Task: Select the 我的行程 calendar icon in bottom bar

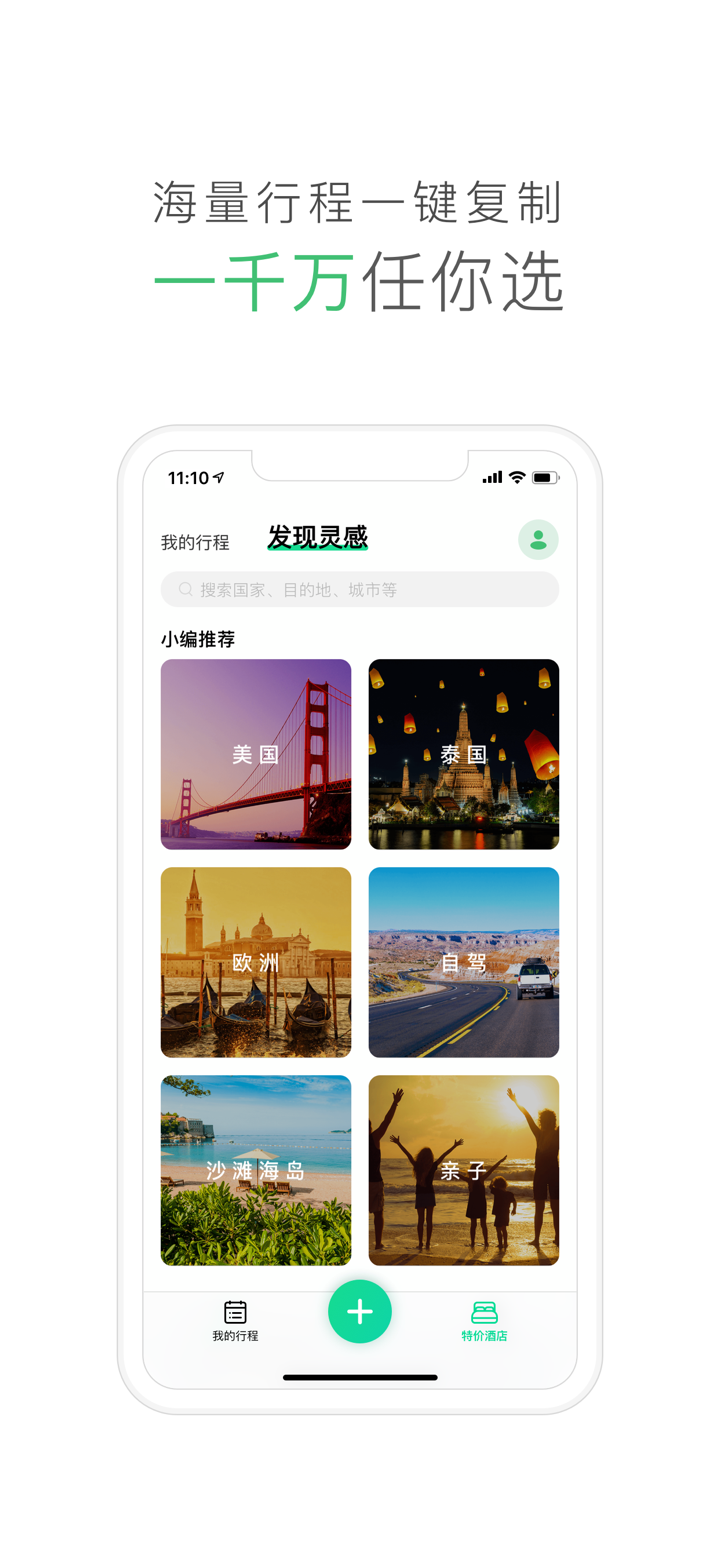Action: click(x=234, y=1311)
